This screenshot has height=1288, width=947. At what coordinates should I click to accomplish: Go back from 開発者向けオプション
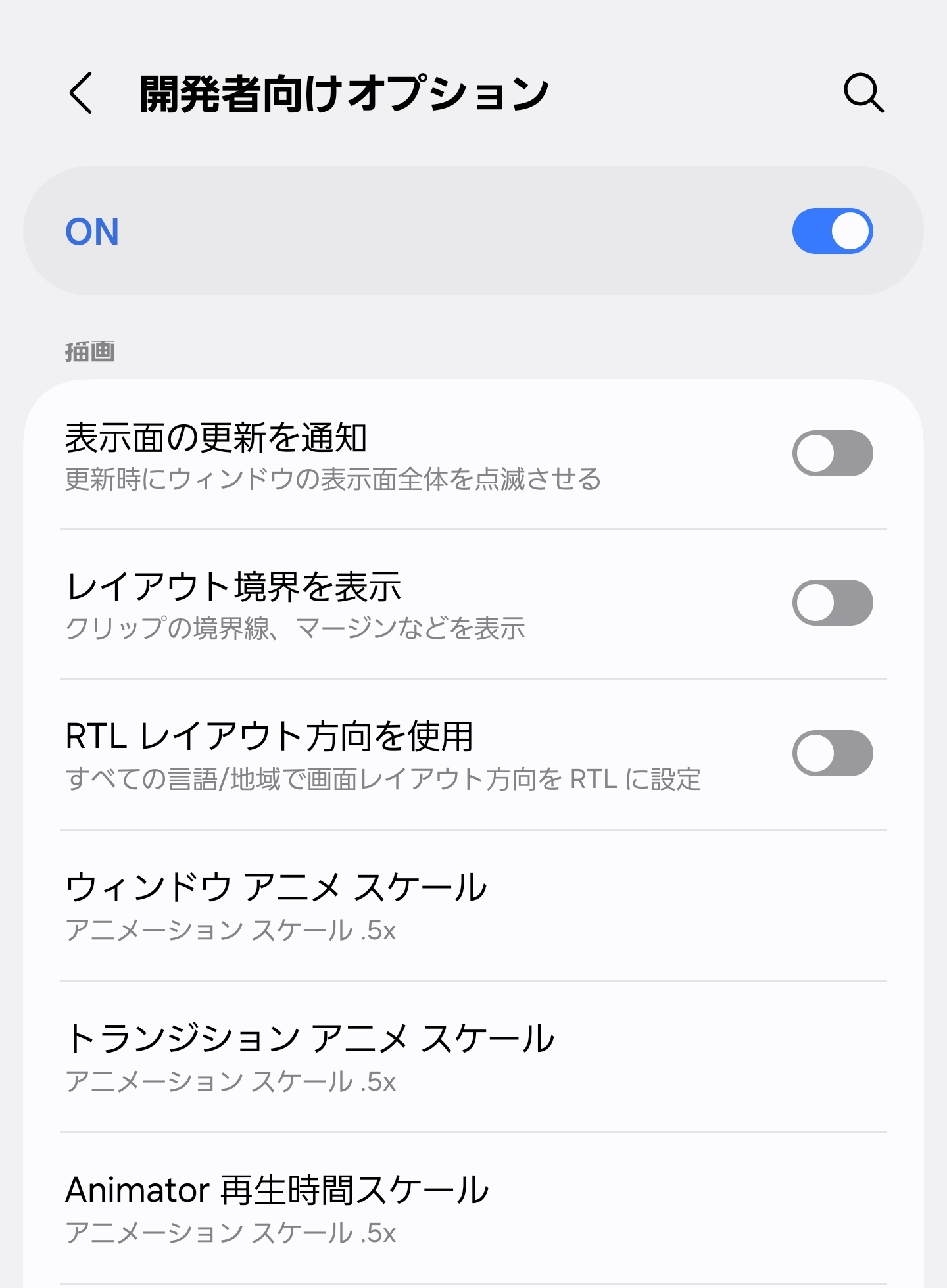pyautogui.click(x=82, y=93)
